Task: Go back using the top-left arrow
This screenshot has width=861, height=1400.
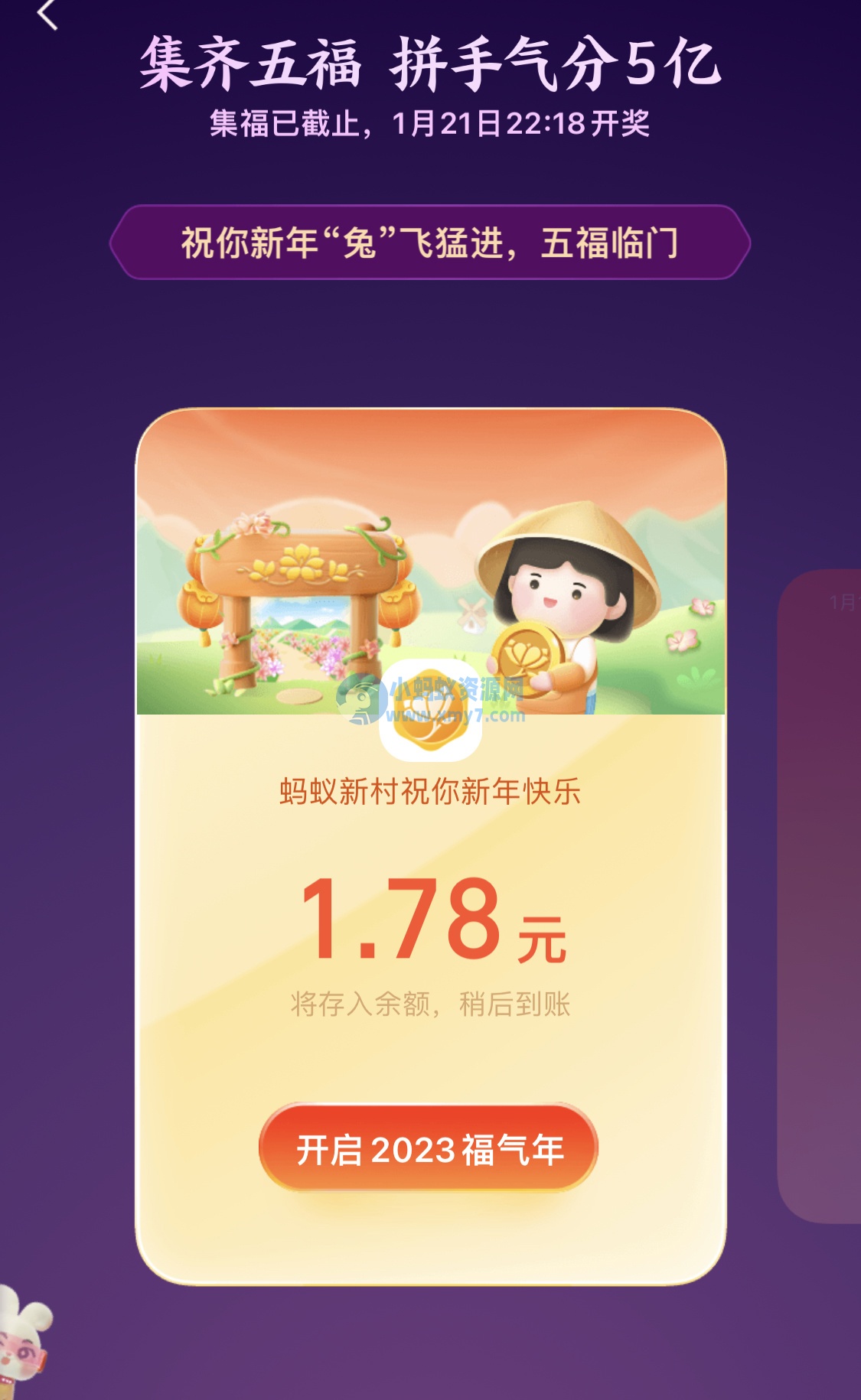Action: coord(47,14)
